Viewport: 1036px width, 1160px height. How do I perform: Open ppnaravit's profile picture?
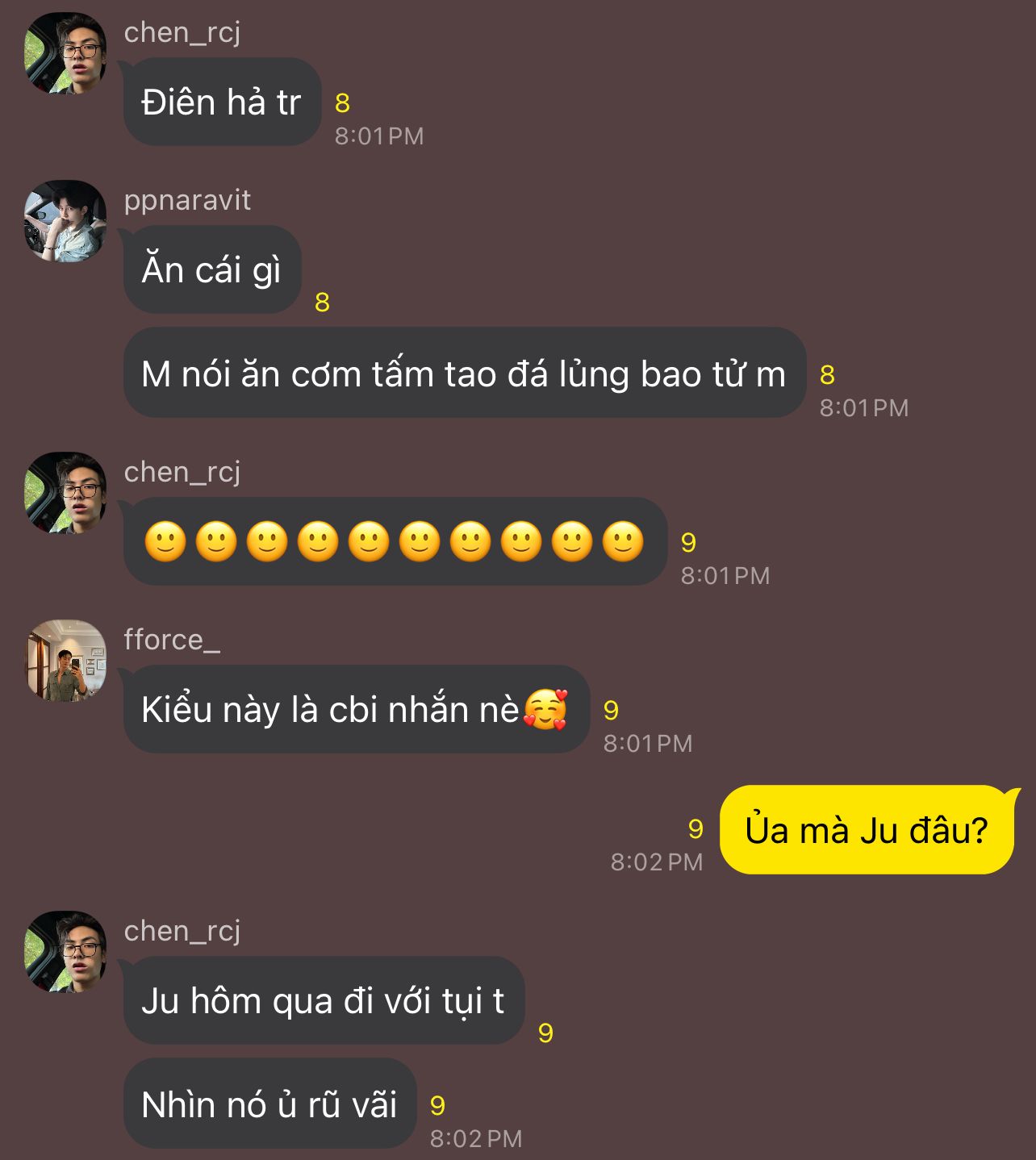[65, 221]
